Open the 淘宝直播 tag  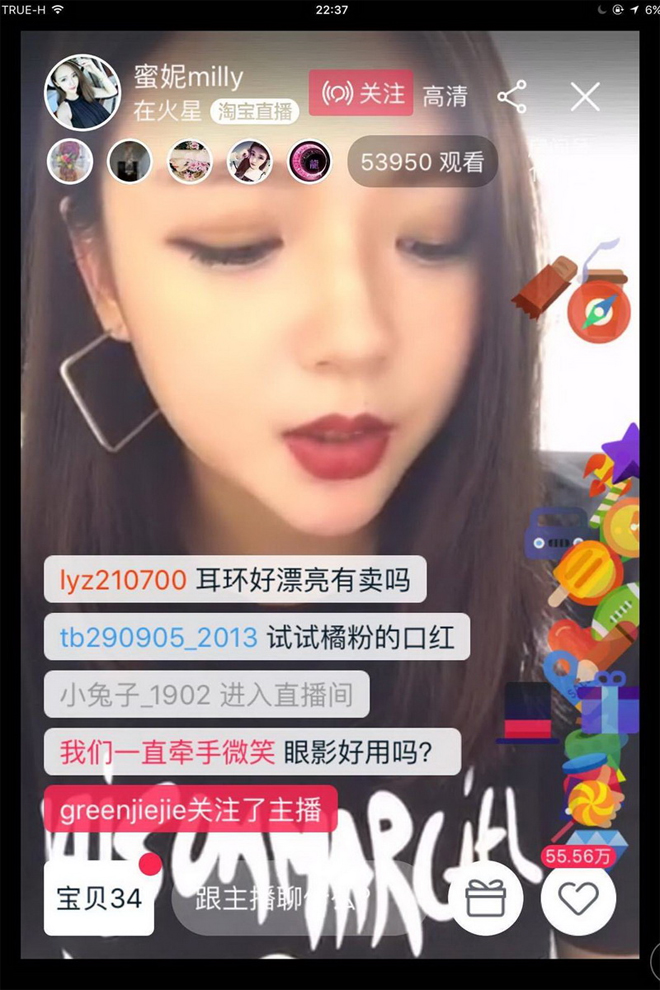255,112
